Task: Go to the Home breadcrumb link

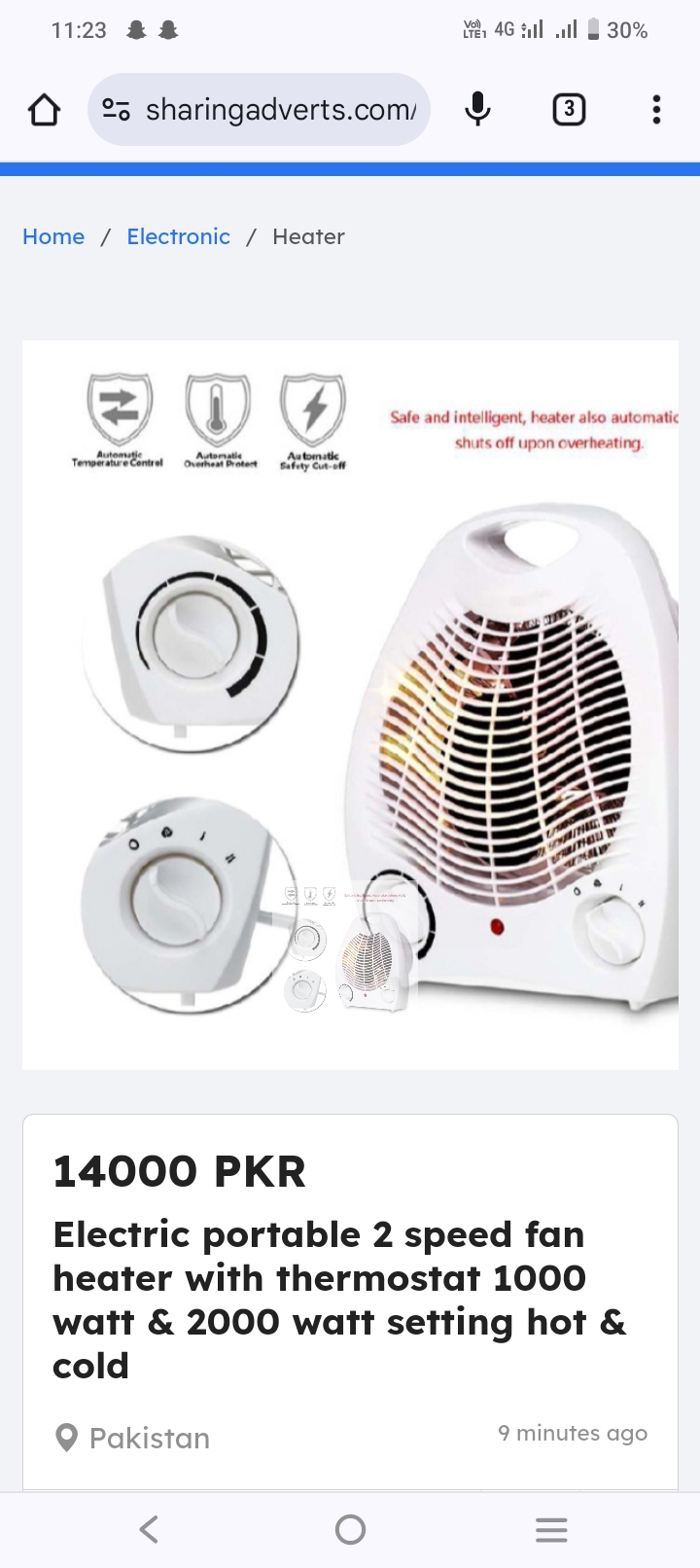Action: click(53, 236)
